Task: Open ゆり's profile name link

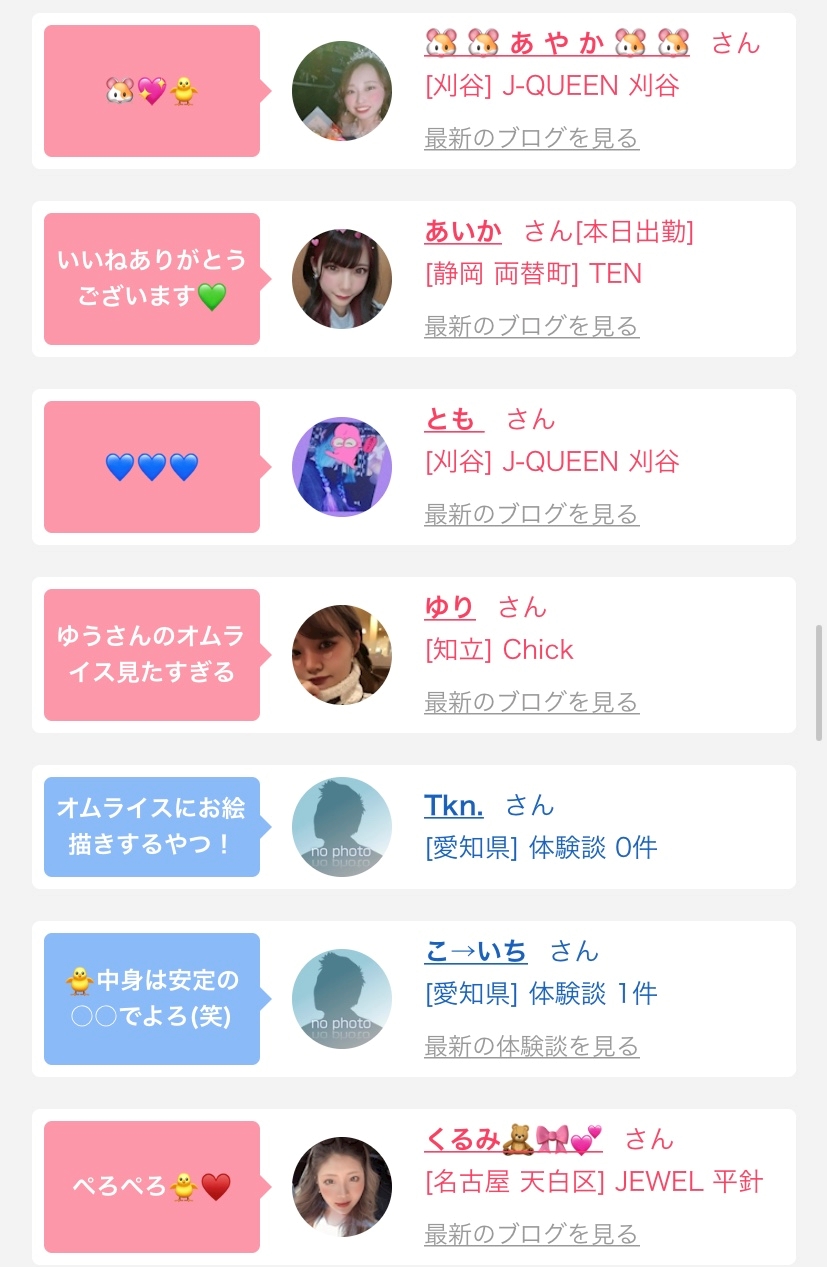Action: pyautogui.click(x=449, y=608)
